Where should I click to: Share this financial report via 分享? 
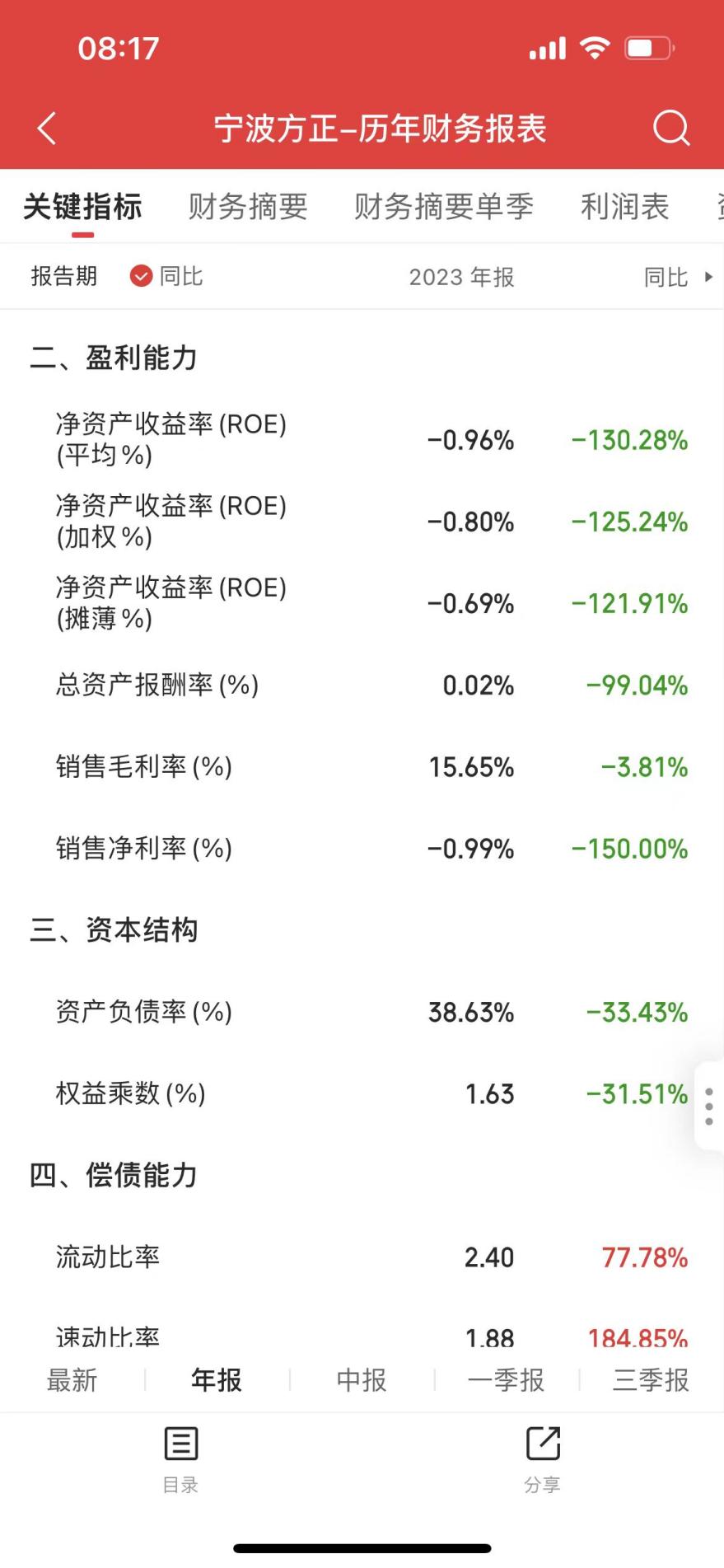click(543, 1458)
